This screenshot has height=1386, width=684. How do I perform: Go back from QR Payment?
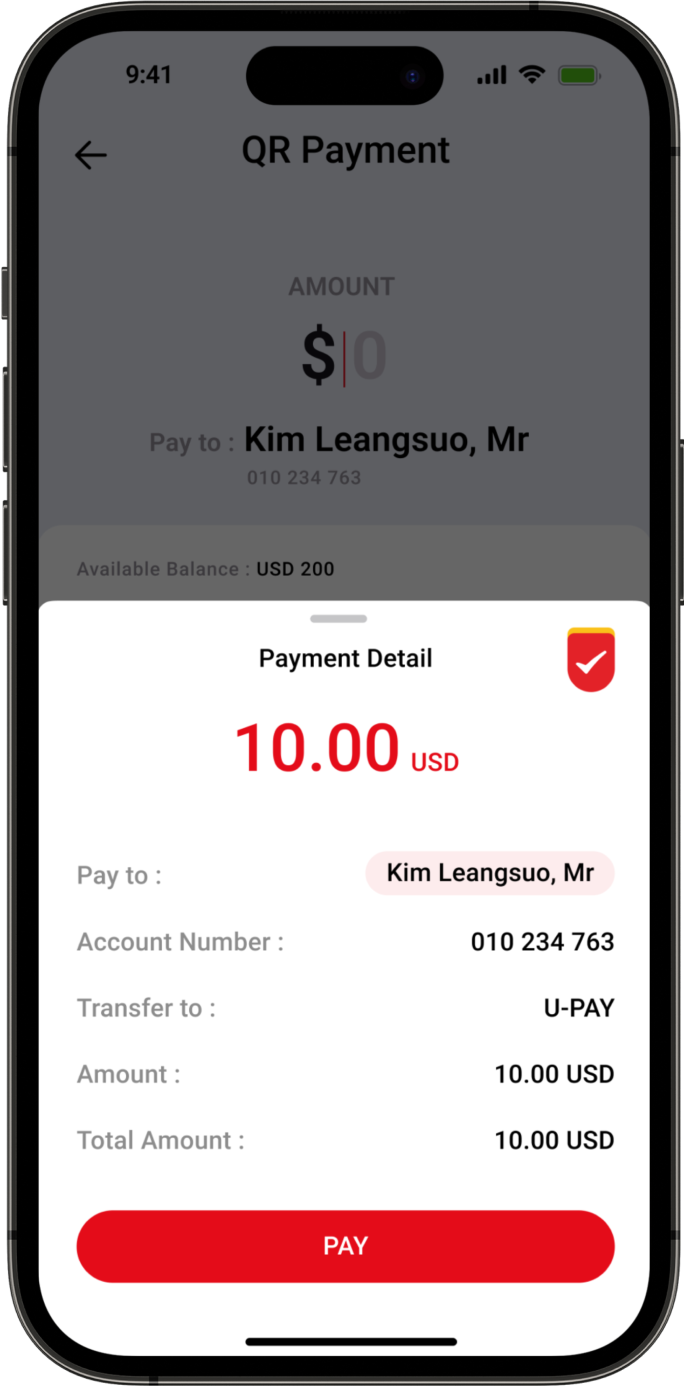[x=91, y=155]
